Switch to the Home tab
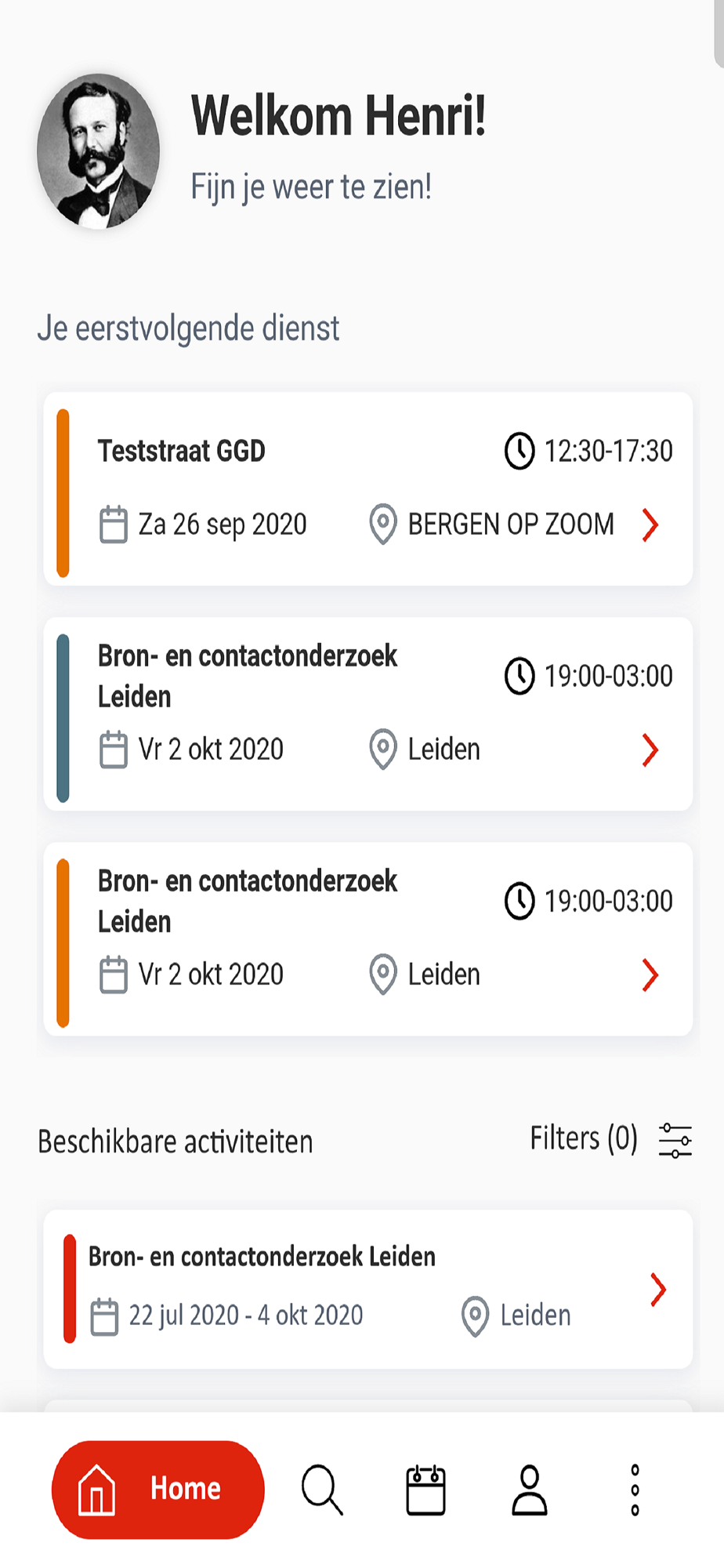This screenshot has height=1568, width=724. [x=158, y=1489]
